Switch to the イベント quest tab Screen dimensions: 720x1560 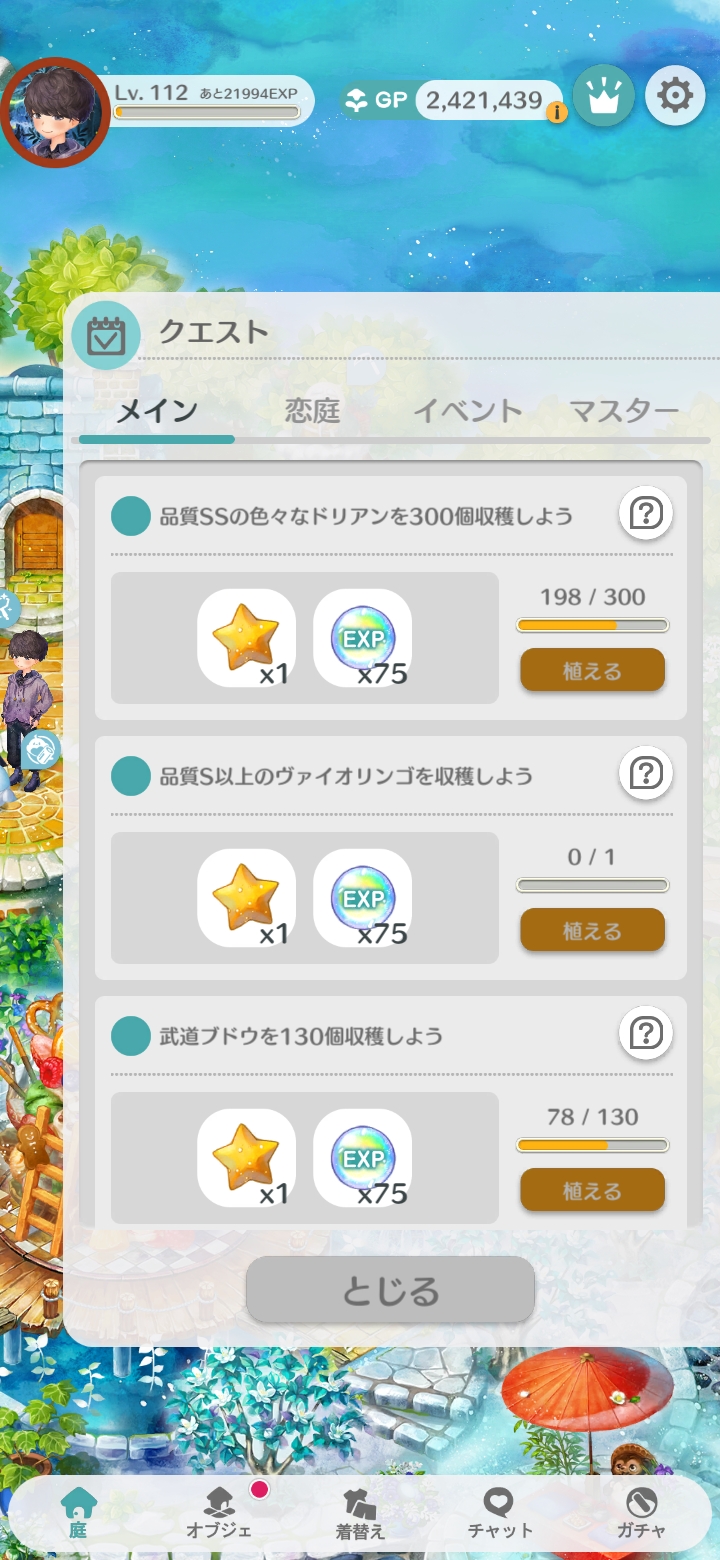(468, 410)
